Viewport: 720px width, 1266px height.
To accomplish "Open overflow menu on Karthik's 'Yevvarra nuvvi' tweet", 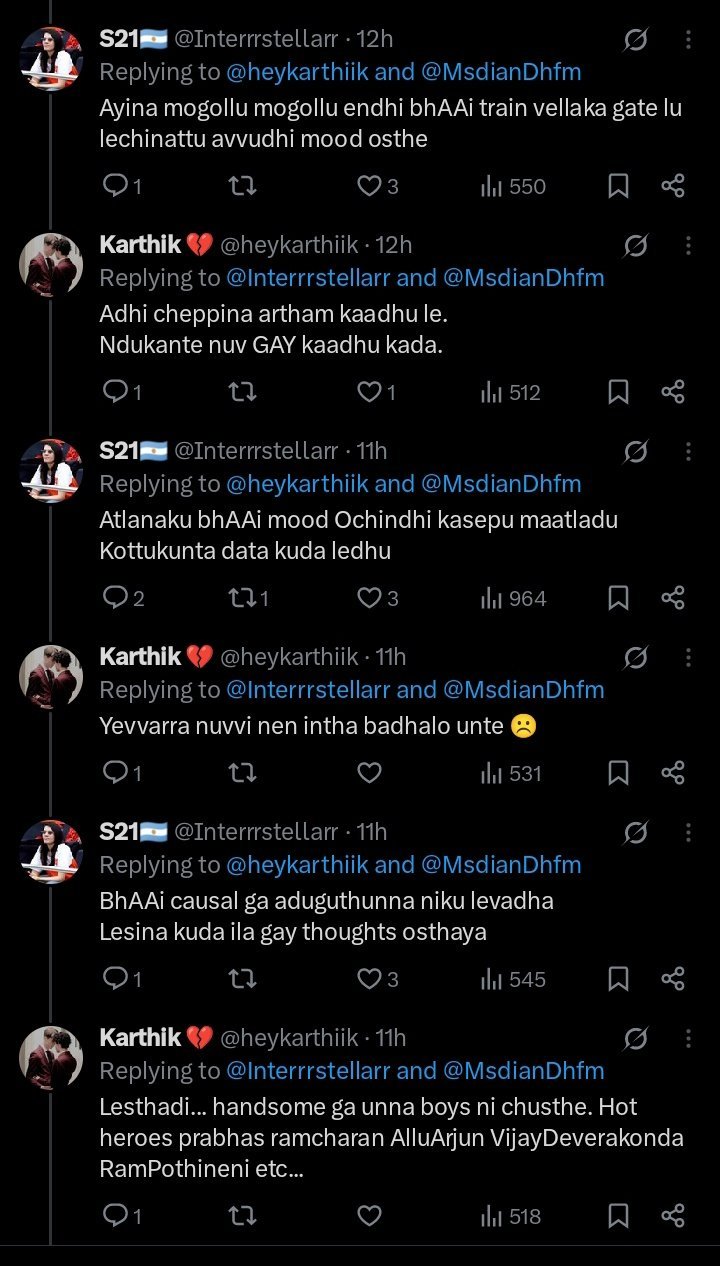I will [x=688, y=657].
